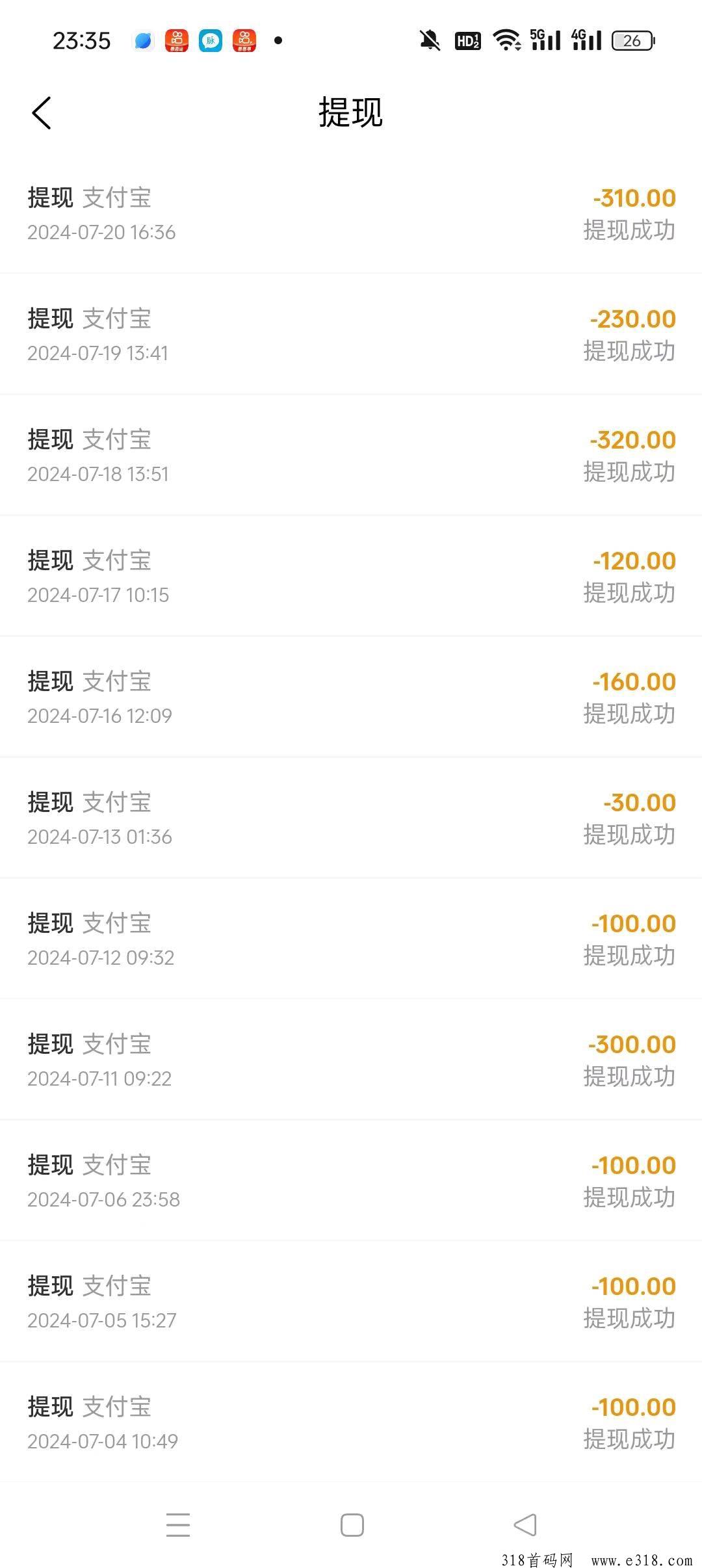The image size is (702, 1568).
Task: Open the 2024-07-12 09:32 withdrawal record
Action: (351, 939)
